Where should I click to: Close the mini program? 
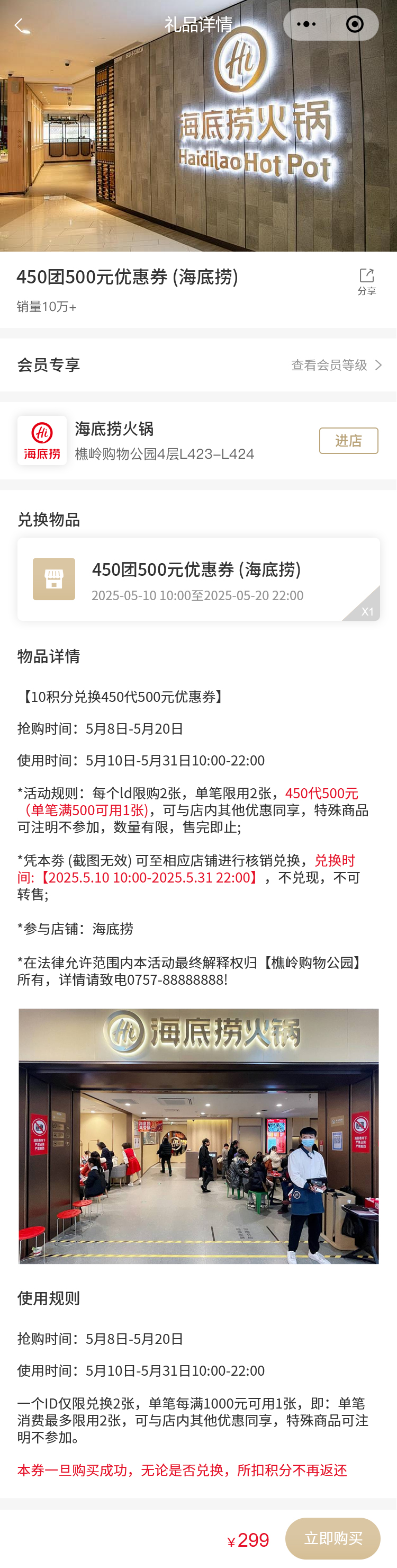(355, 24)
